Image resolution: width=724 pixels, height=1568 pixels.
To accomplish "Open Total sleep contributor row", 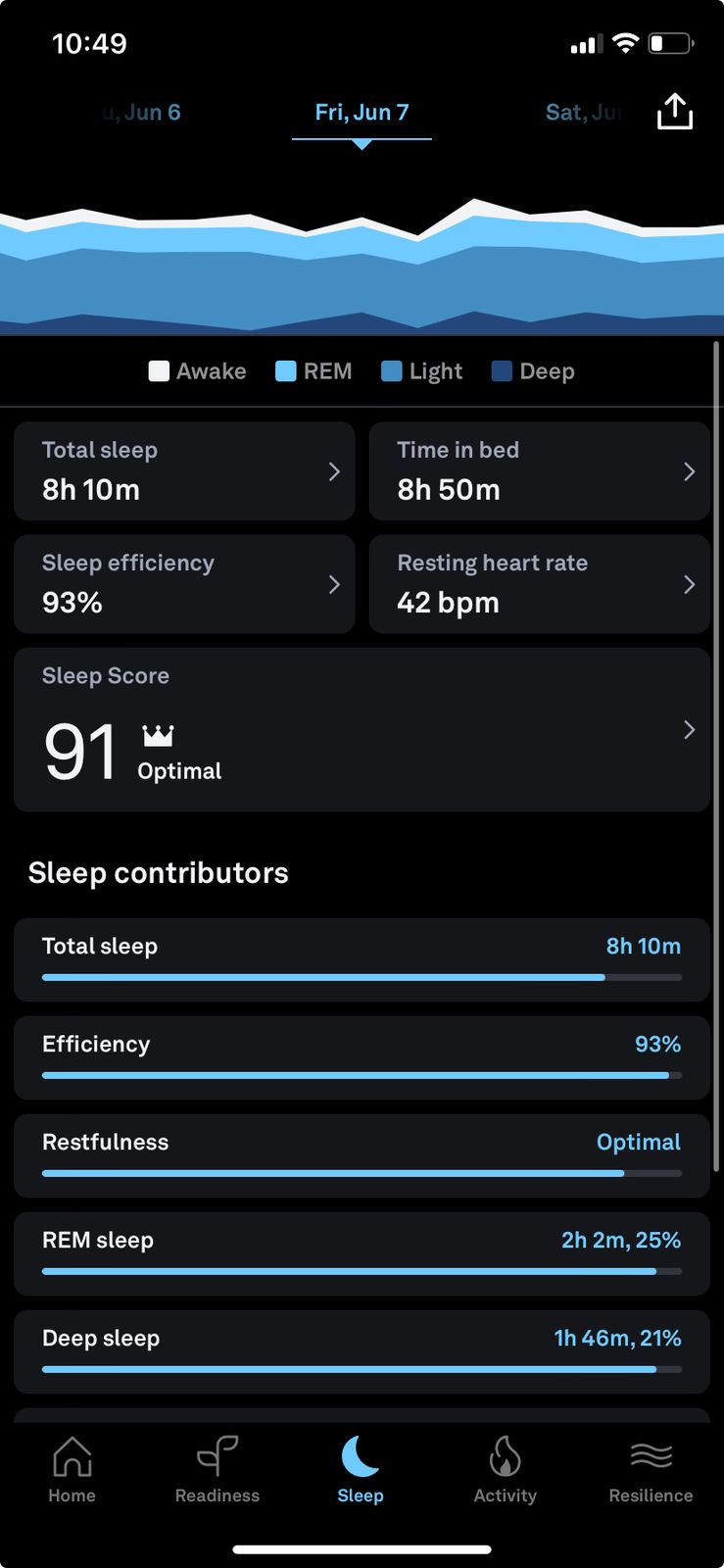I will pyautogui.click(x=362, y=959).
